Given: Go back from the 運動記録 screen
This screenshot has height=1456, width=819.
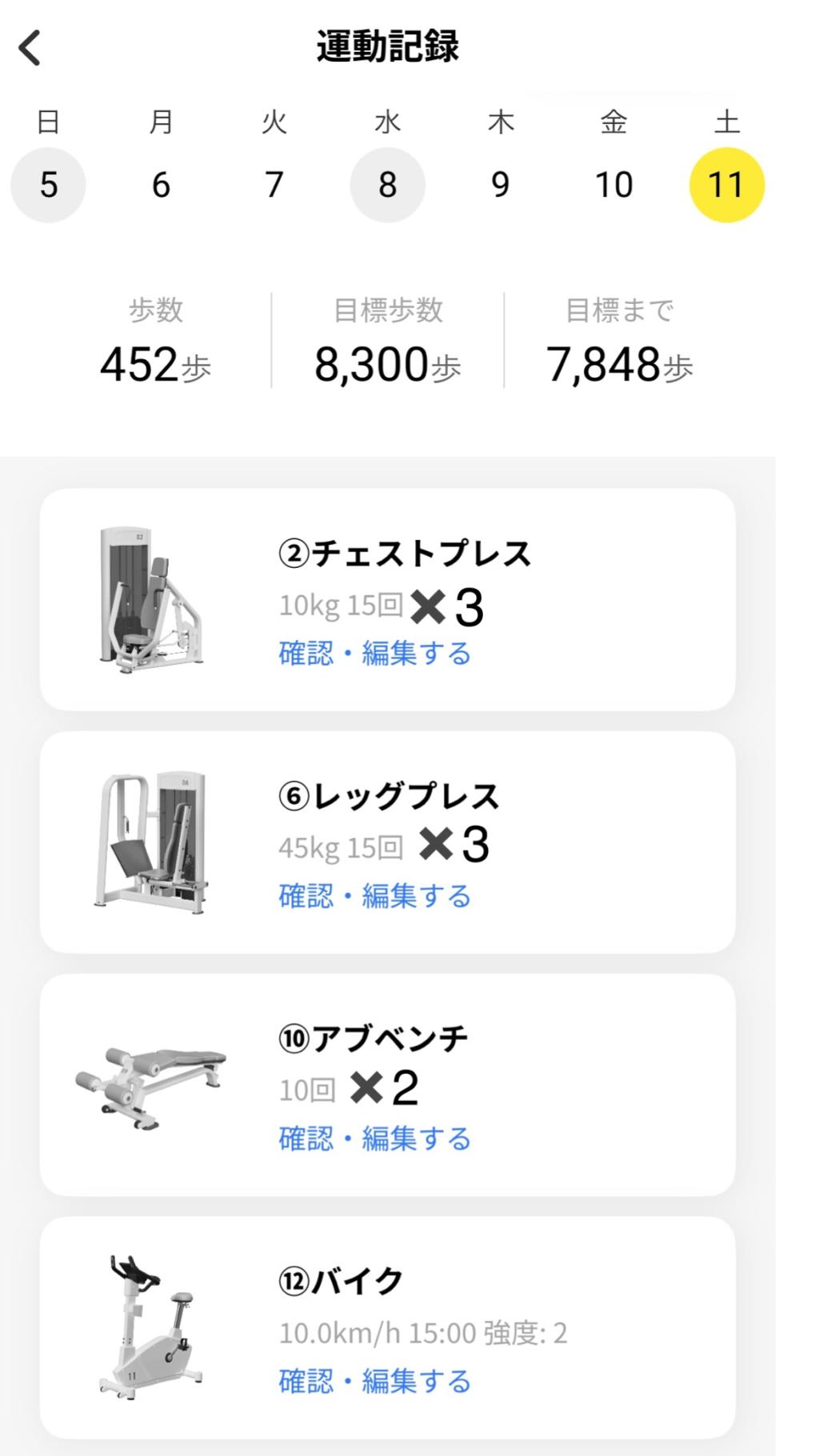Looking at the screenshot, I should pyautogui.click(x=30, y=48).
